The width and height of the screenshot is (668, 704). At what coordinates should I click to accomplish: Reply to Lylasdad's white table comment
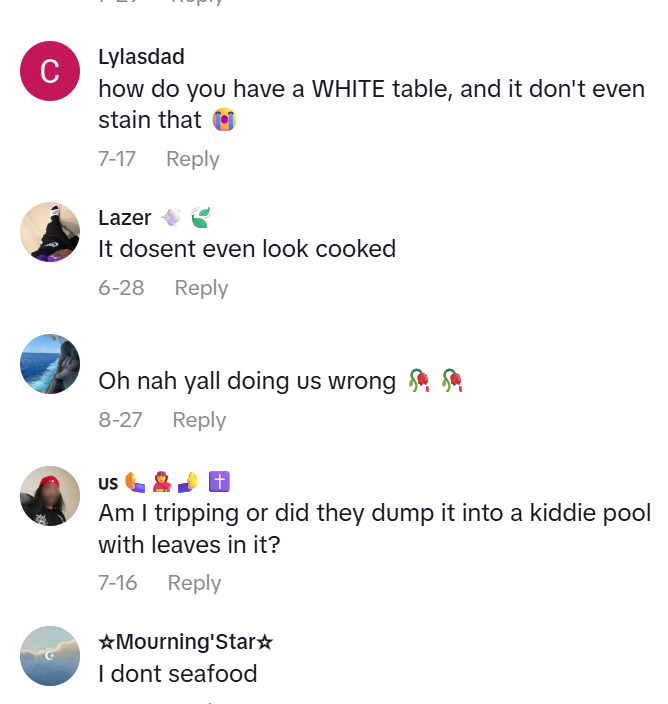[193, 159]
